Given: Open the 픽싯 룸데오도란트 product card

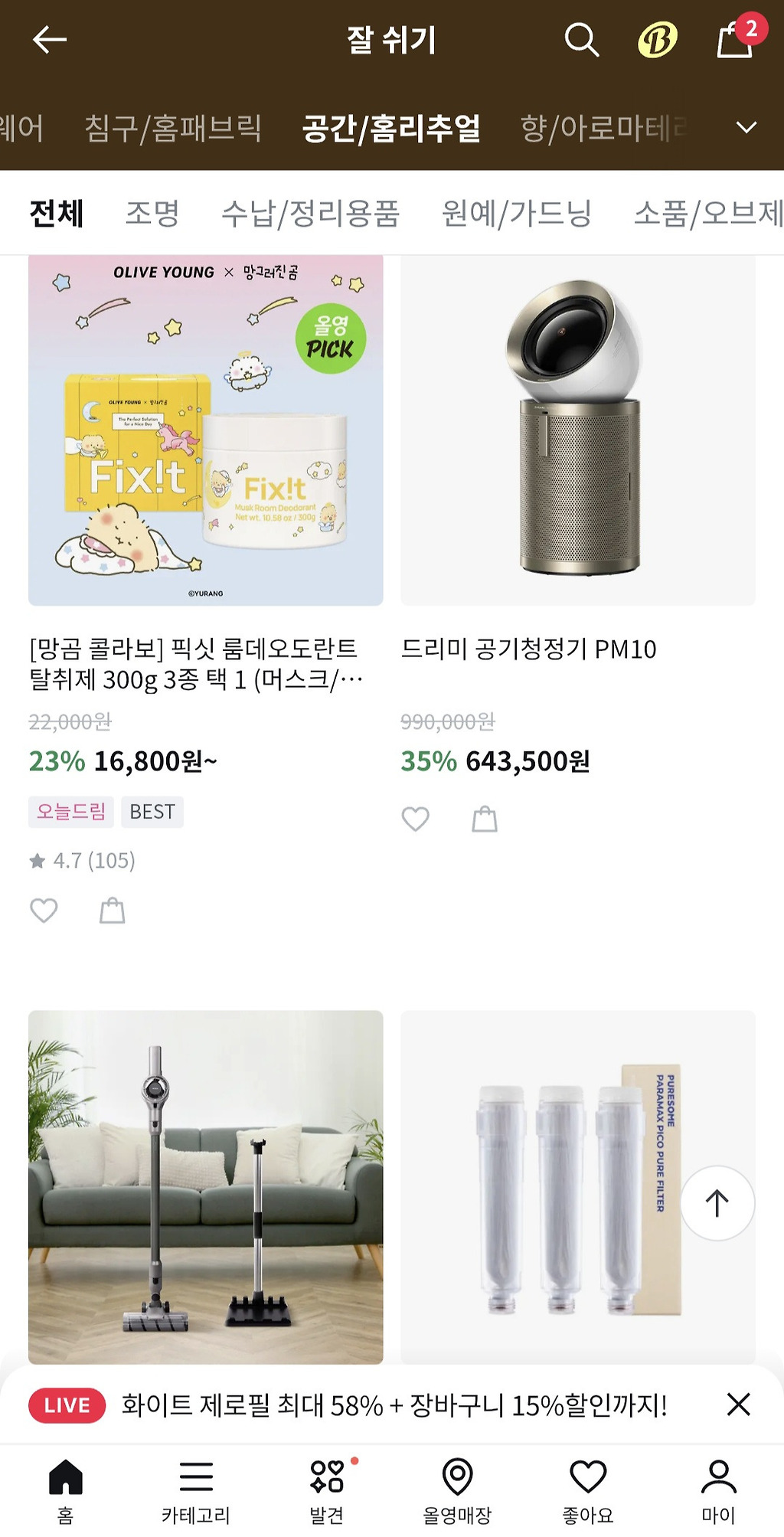Looking at the screenshot, I should (x=205, y=430).
